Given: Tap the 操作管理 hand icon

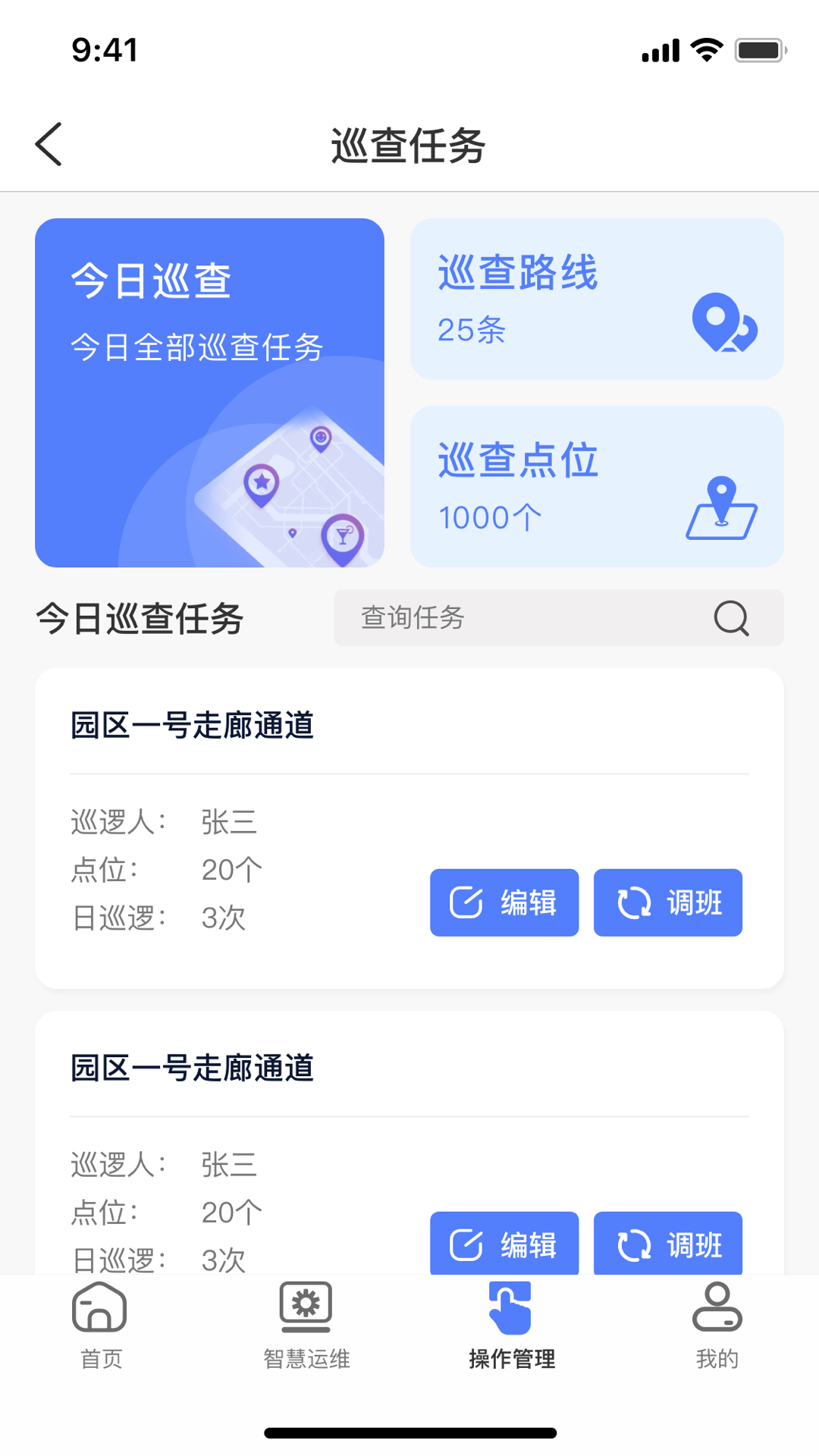Looking at the screenshot, I should pyautogui.click(x=512, y=1306).
